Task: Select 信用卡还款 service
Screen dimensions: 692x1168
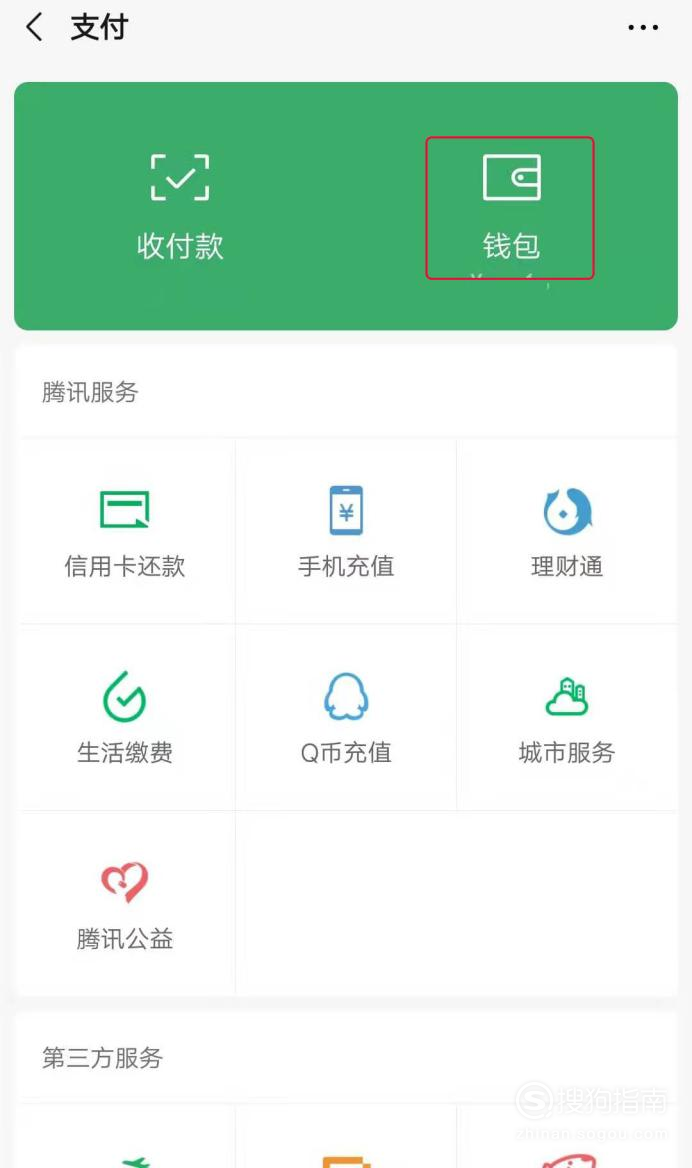Action: tap(125, 532)
